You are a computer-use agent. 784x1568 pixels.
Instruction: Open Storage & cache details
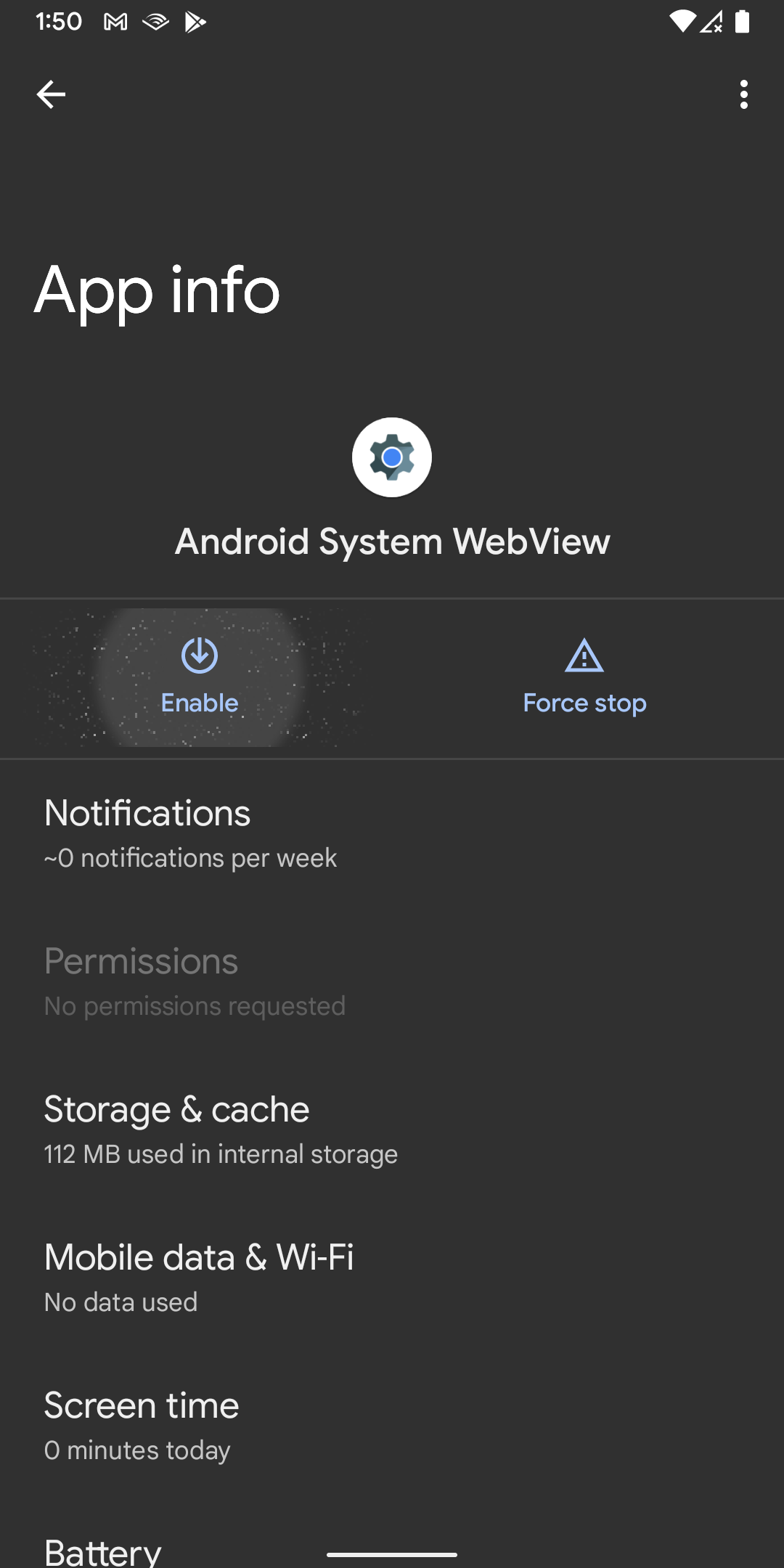pos(392,1129)
